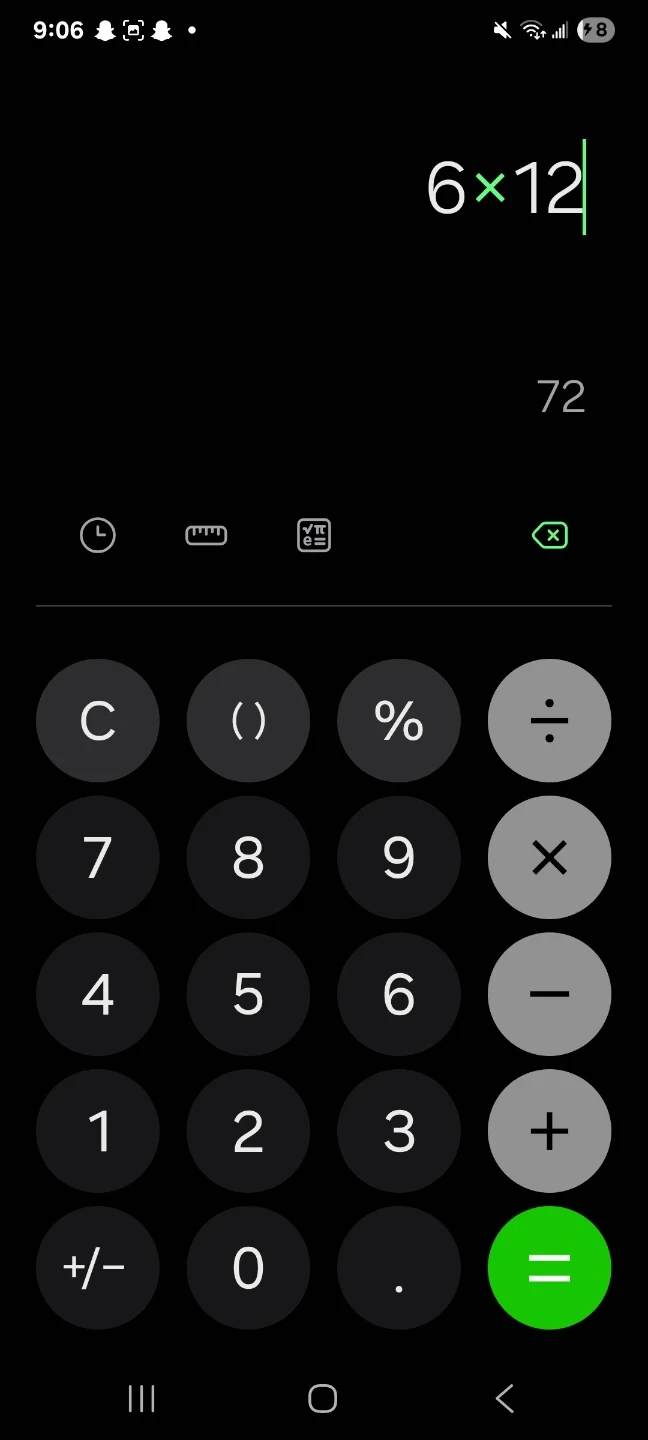Viewport: 648px width, 1440px height.
Task: Toggle sign with +/− key
Action: click(98, 1268)
